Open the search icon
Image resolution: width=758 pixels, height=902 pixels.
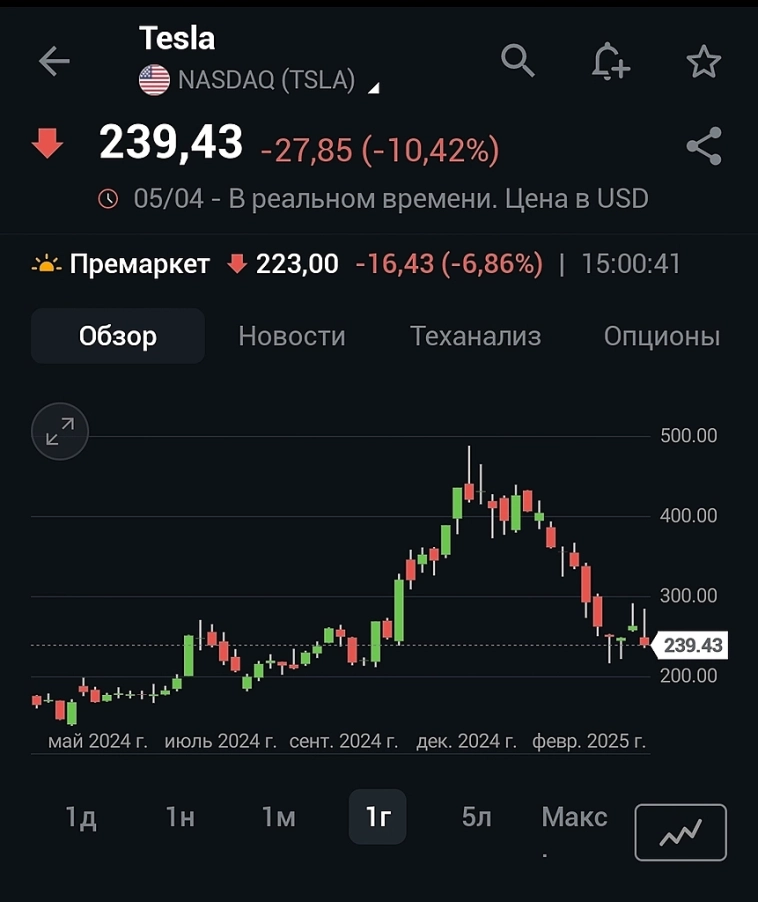click(x=519, y=61)
